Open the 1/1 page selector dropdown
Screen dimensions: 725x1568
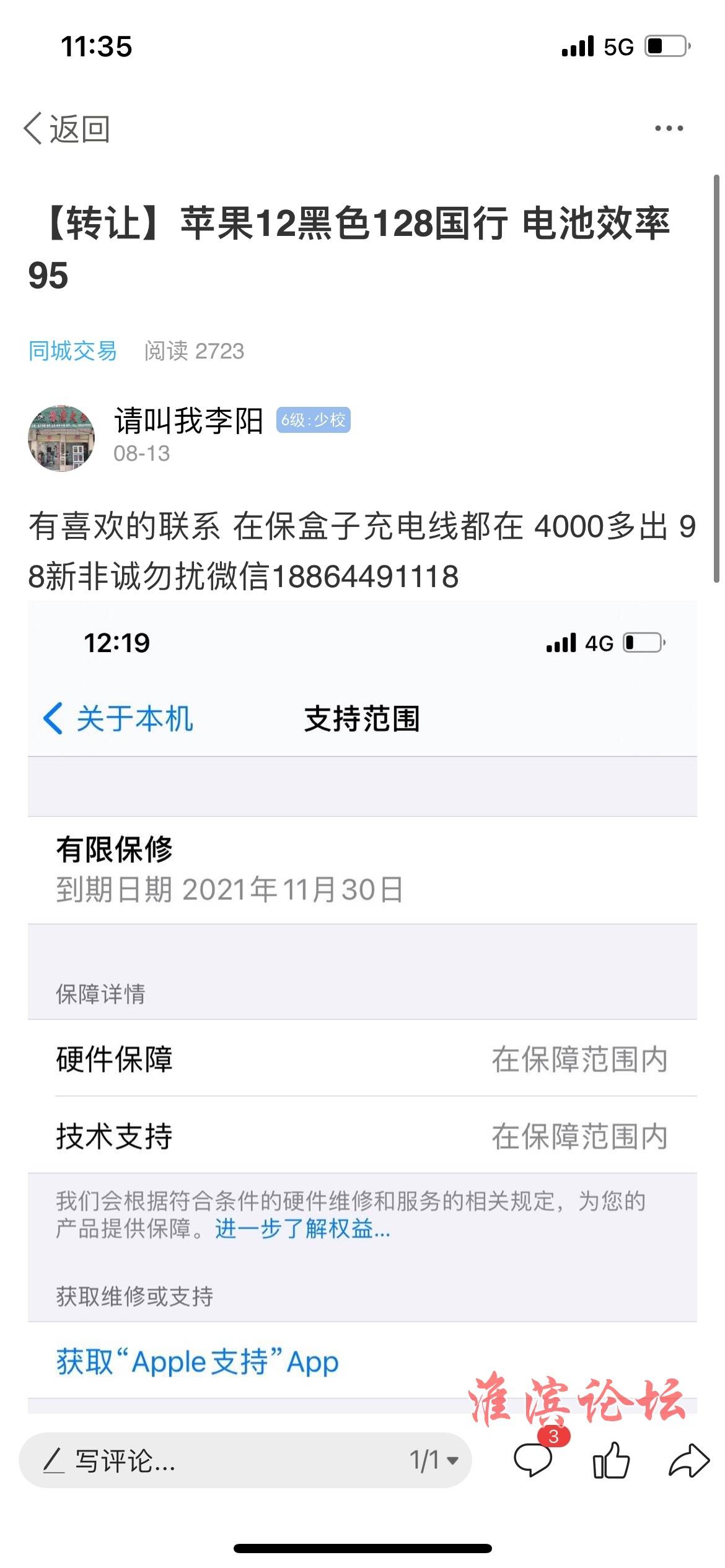point(434,1461)
